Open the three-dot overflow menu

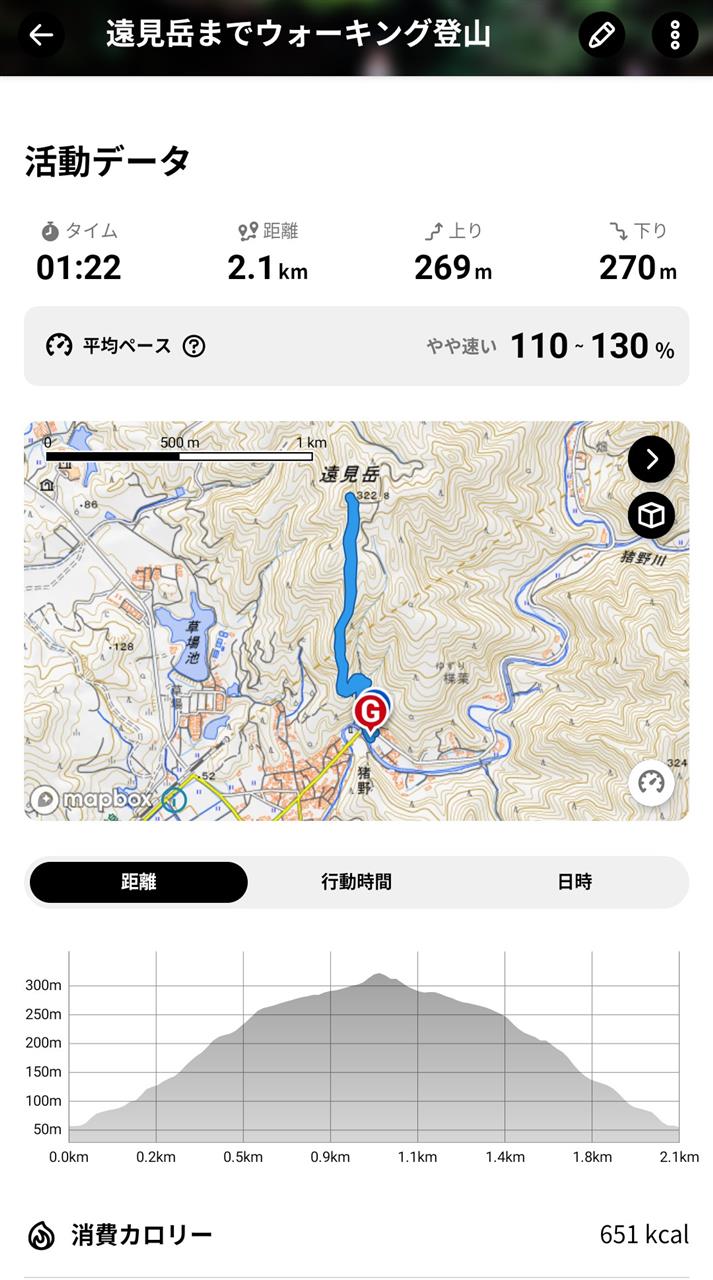click(675, 36)
